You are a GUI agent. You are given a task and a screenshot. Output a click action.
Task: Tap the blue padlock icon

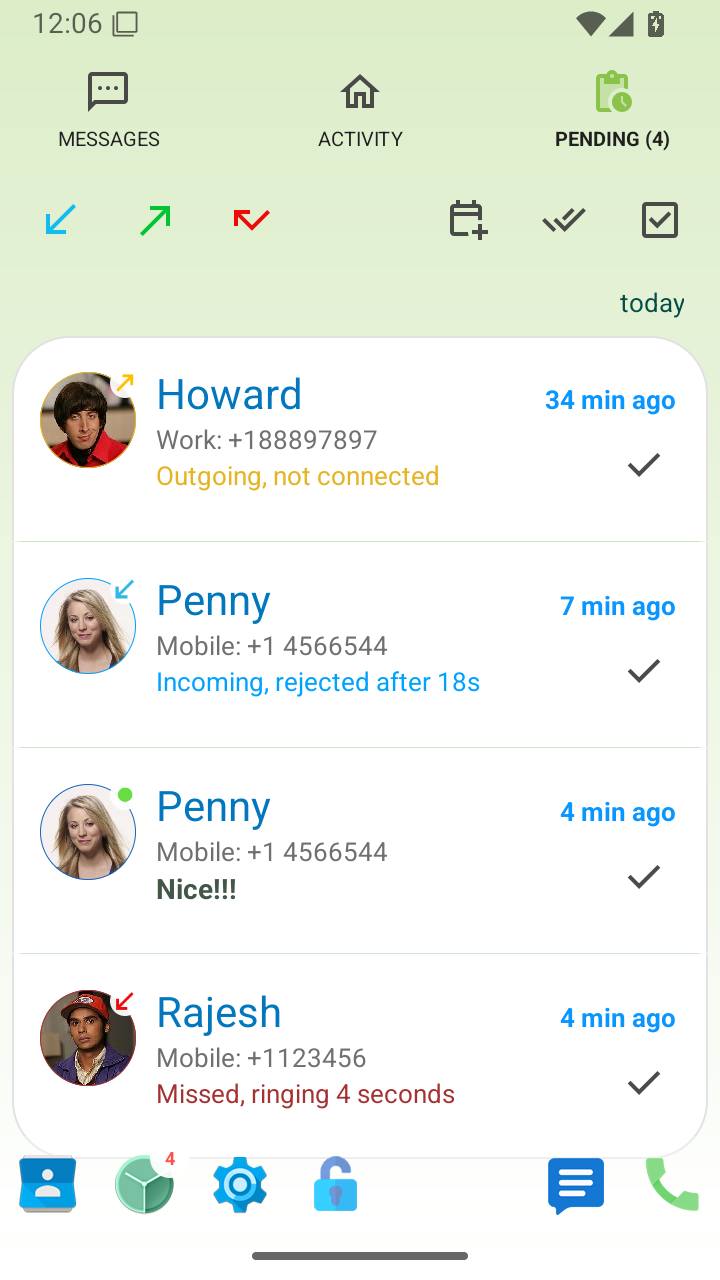[x=335, y=1185]
